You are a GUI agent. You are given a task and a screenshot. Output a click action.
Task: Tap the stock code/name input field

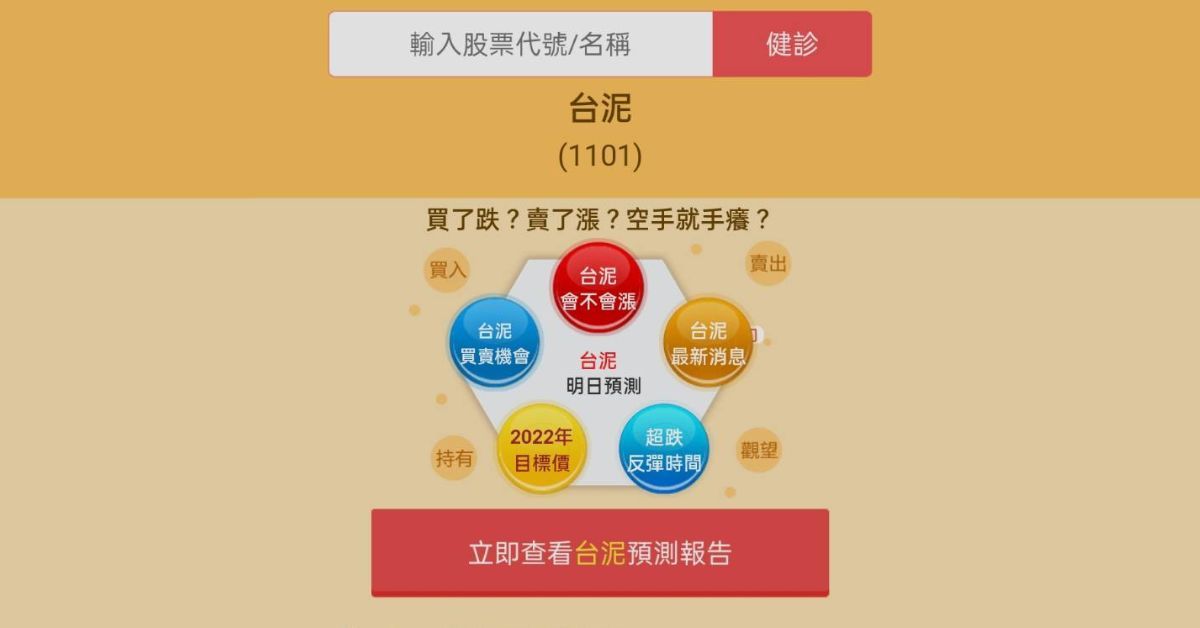(520, 44)
